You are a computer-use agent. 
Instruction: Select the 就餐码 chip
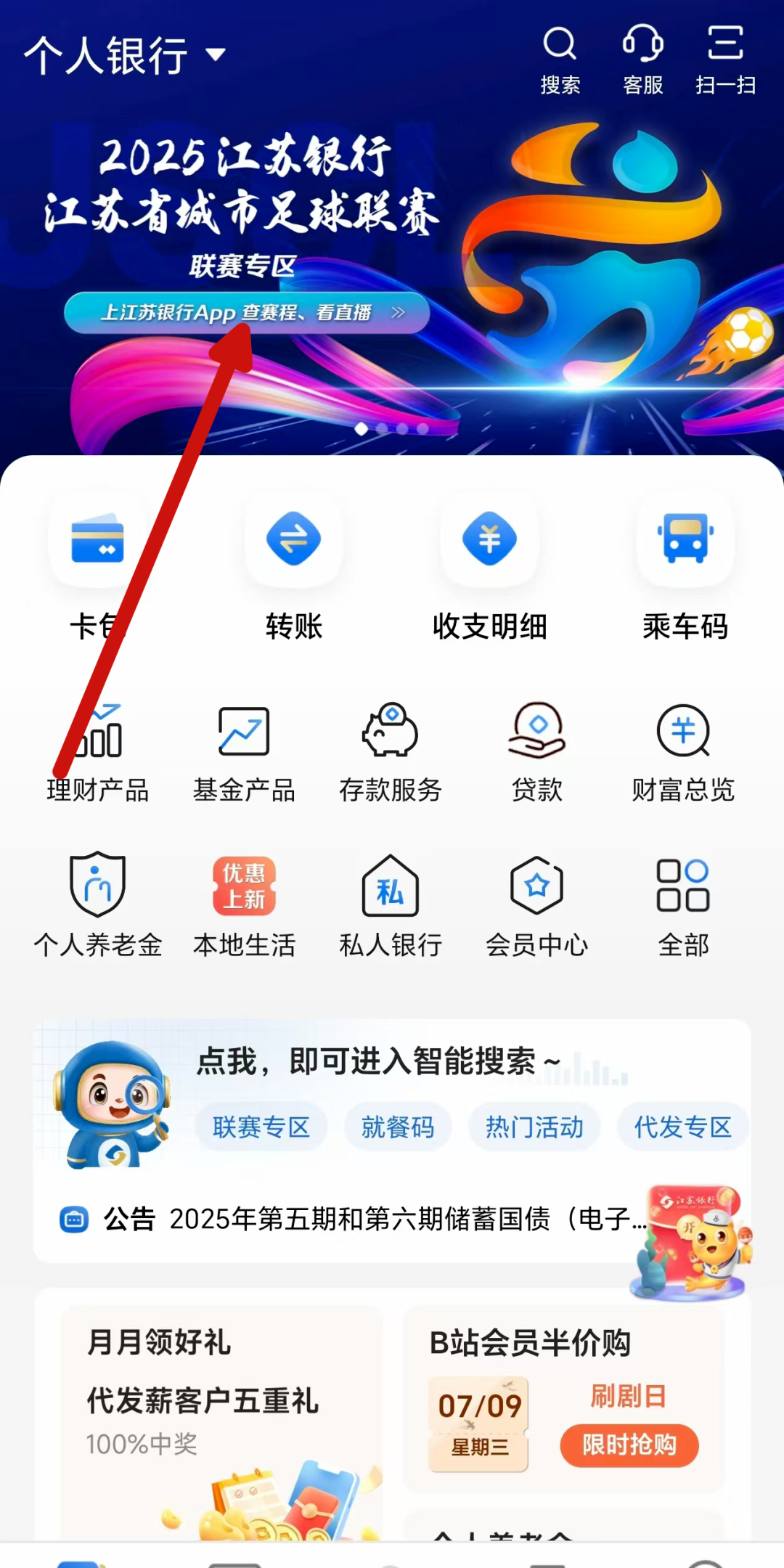398,1127
